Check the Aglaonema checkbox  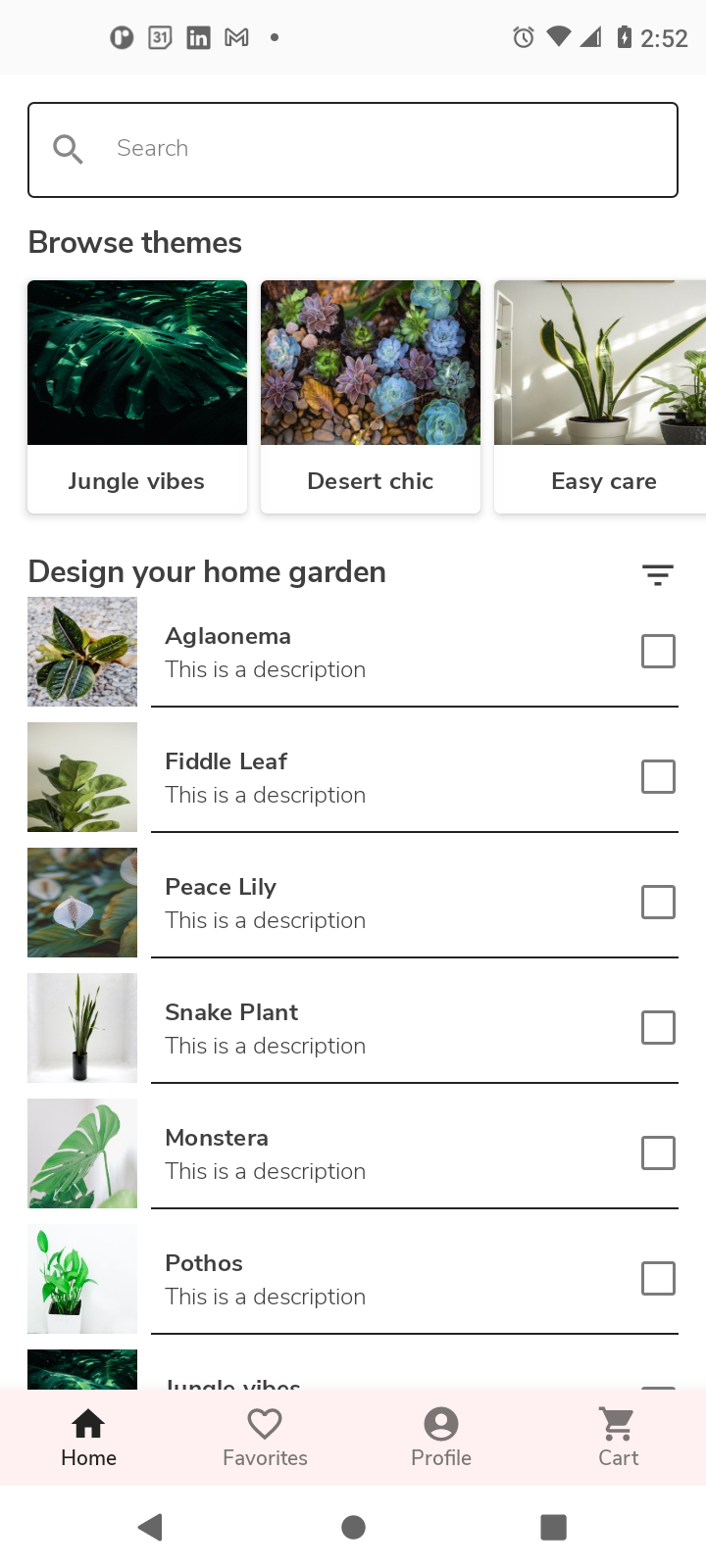658,651
